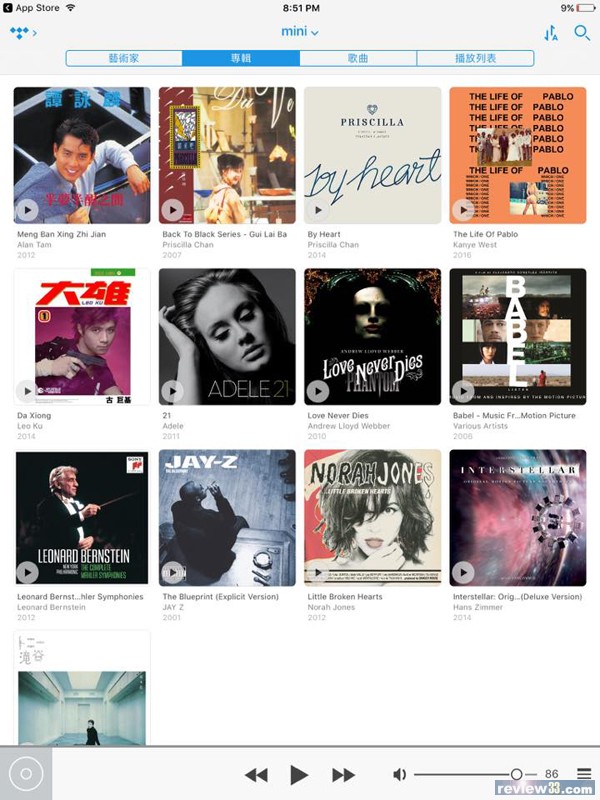Open the search magnifier icon
This screenshot has height=800, width=600.
[x=582, y=33]
